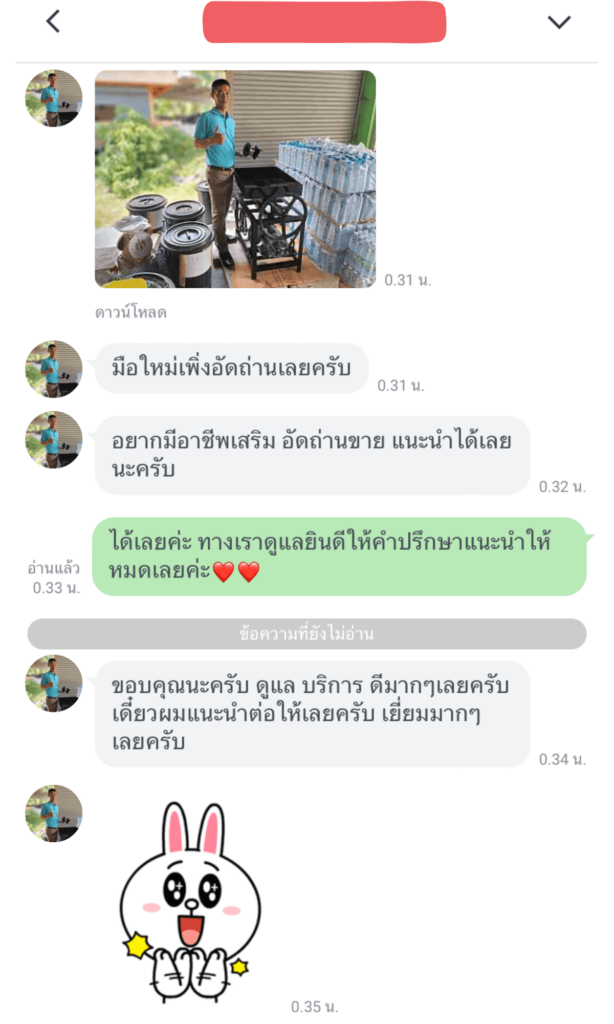
Task: Open the shared photo of the man
Action: point(235,178)
